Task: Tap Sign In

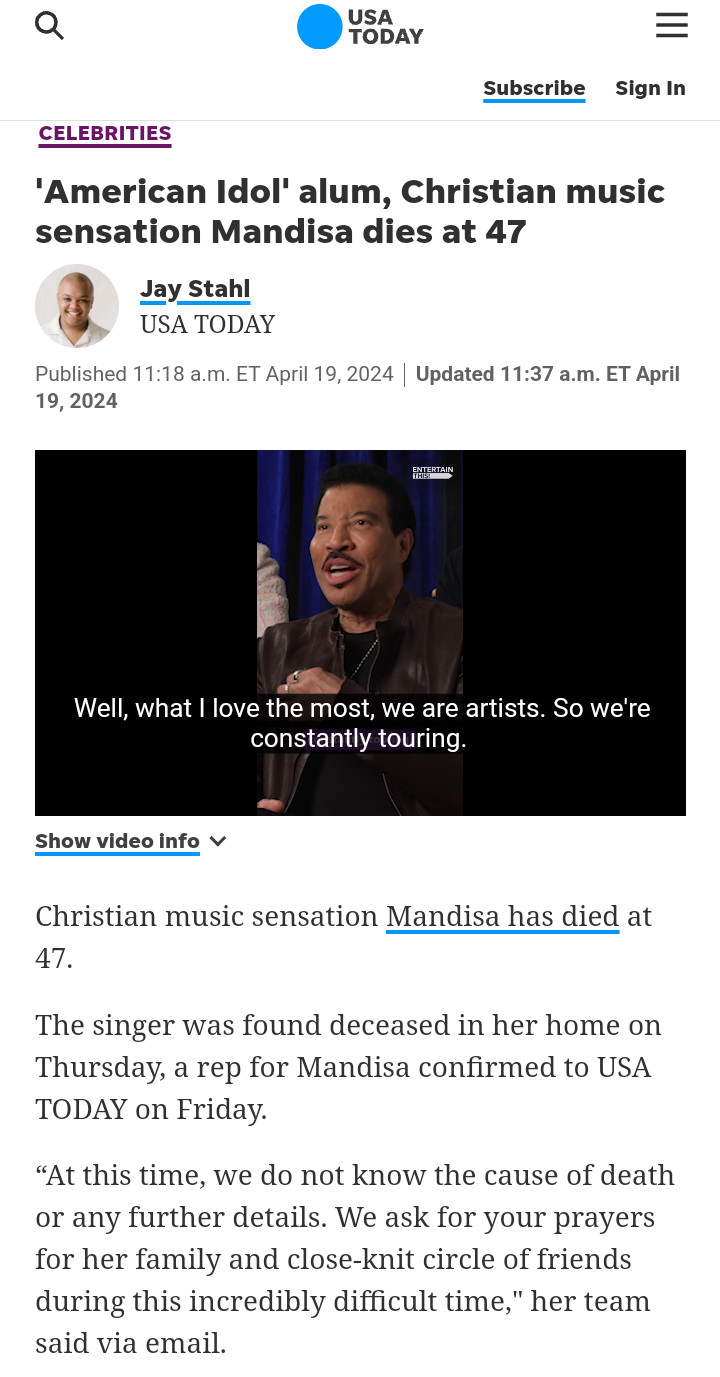Action: point(650,88)
